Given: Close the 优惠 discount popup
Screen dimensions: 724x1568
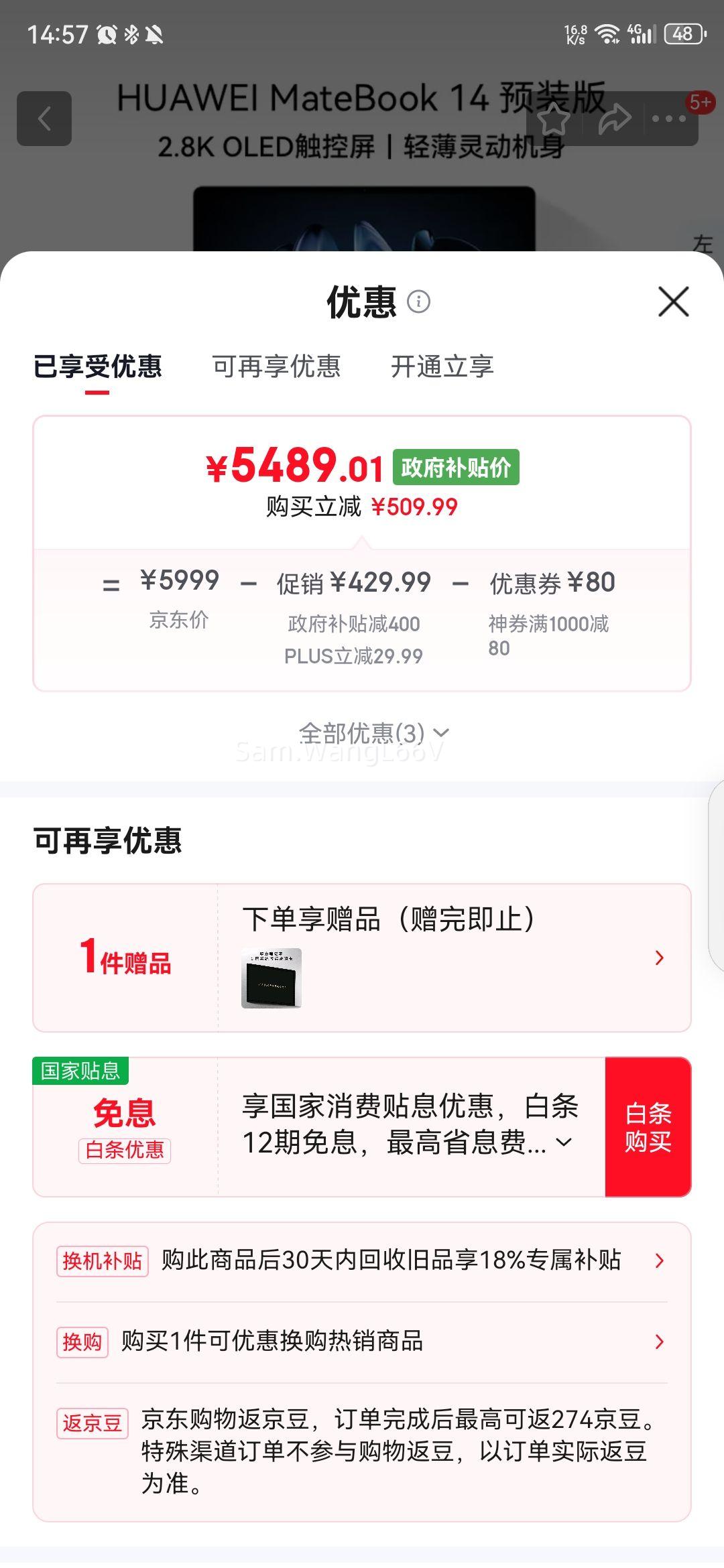Looking at the screenshot, I should click(x=673, y=303).
